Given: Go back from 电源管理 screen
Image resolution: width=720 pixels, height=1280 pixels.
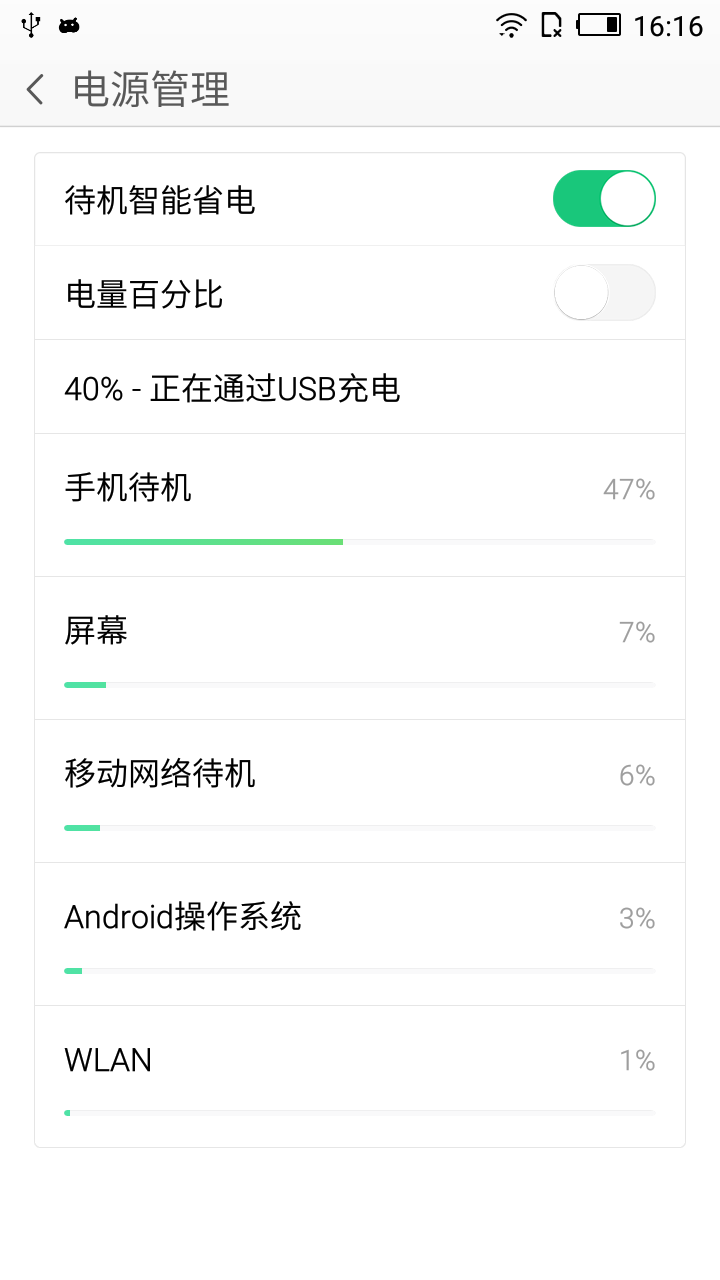Looking at the screenshot, I should pyautogui.click(x=36, y=90).
